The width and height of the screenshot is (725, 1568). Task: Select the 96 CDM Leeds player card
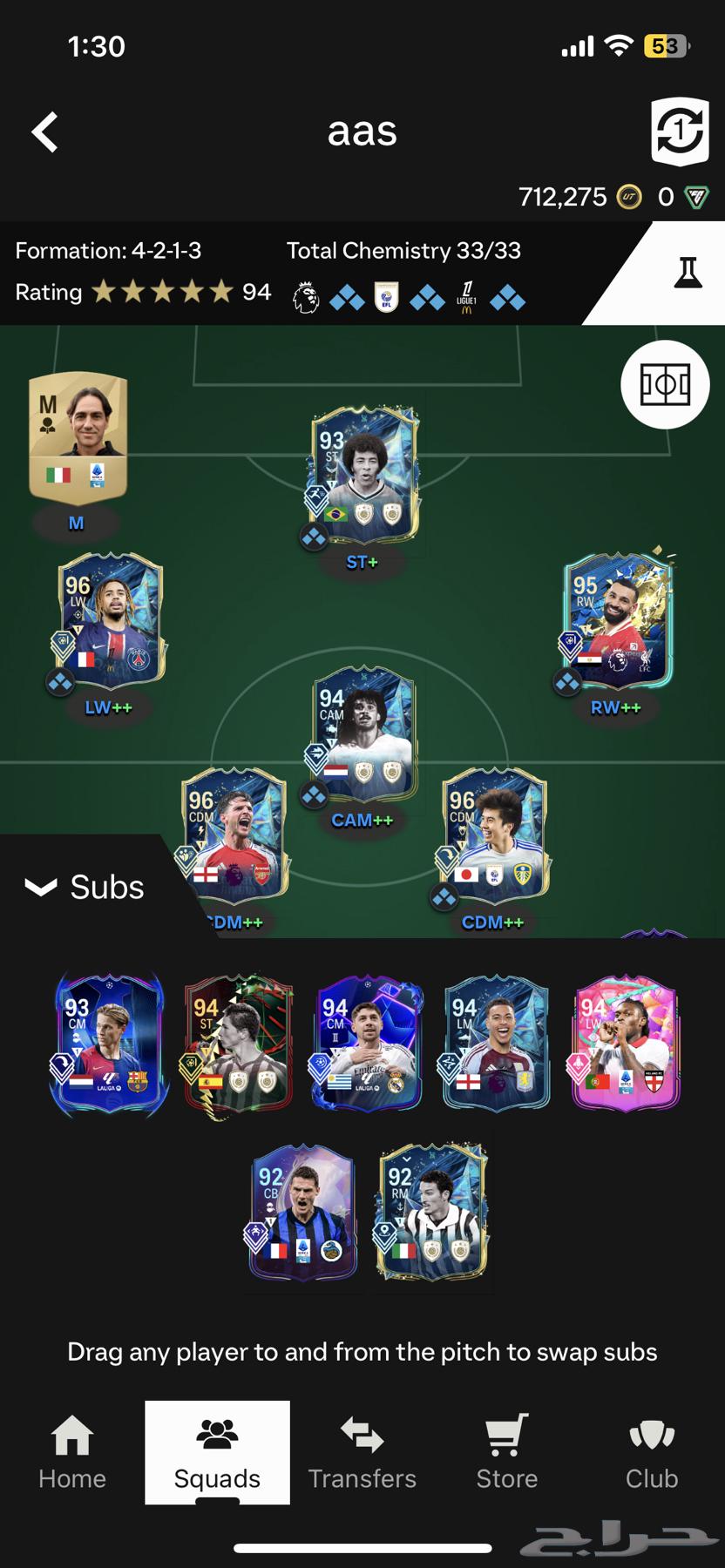tap(494, 835)
